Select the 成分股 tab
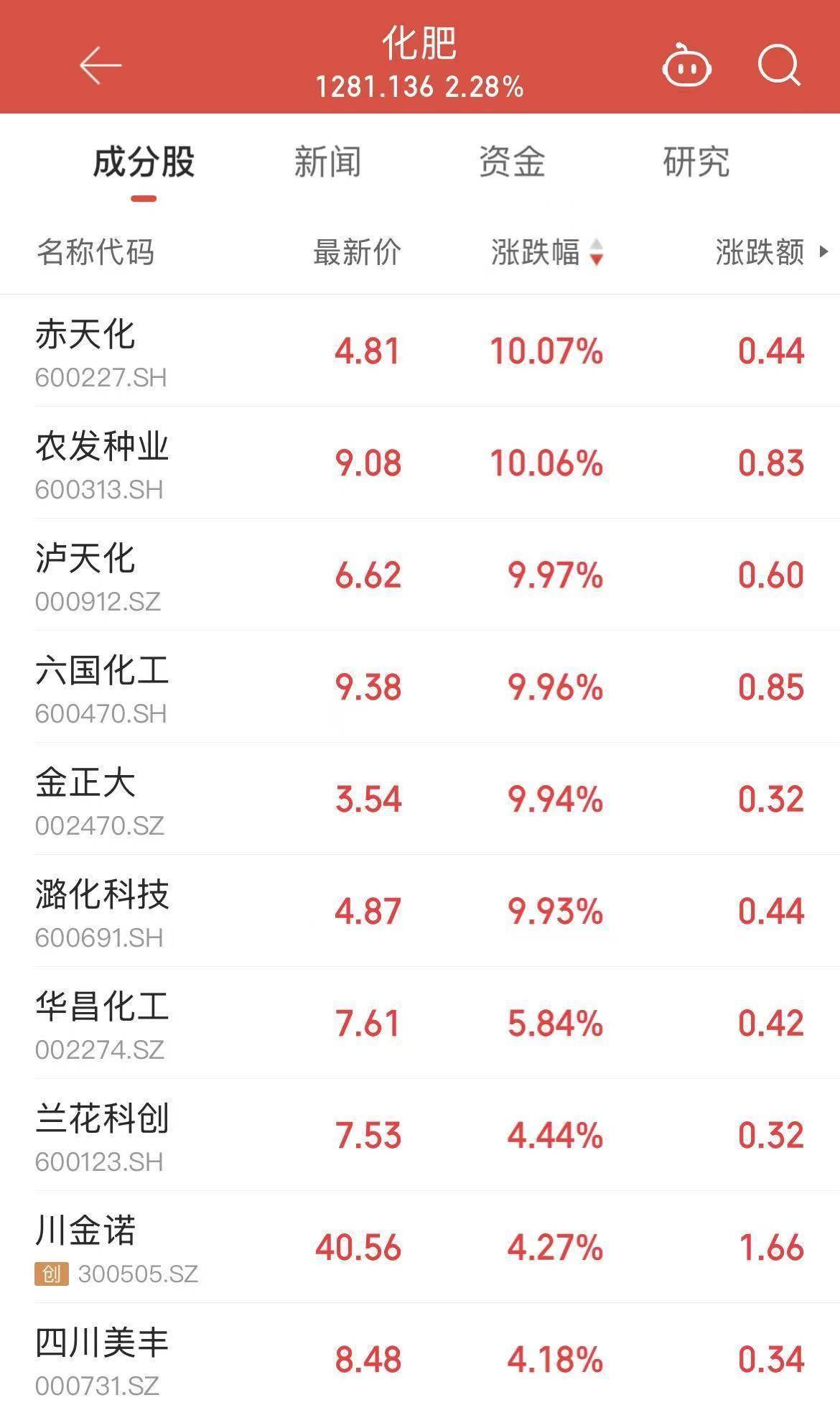The height and width of the screenshot is (1423, 840). tap(144, 162)
